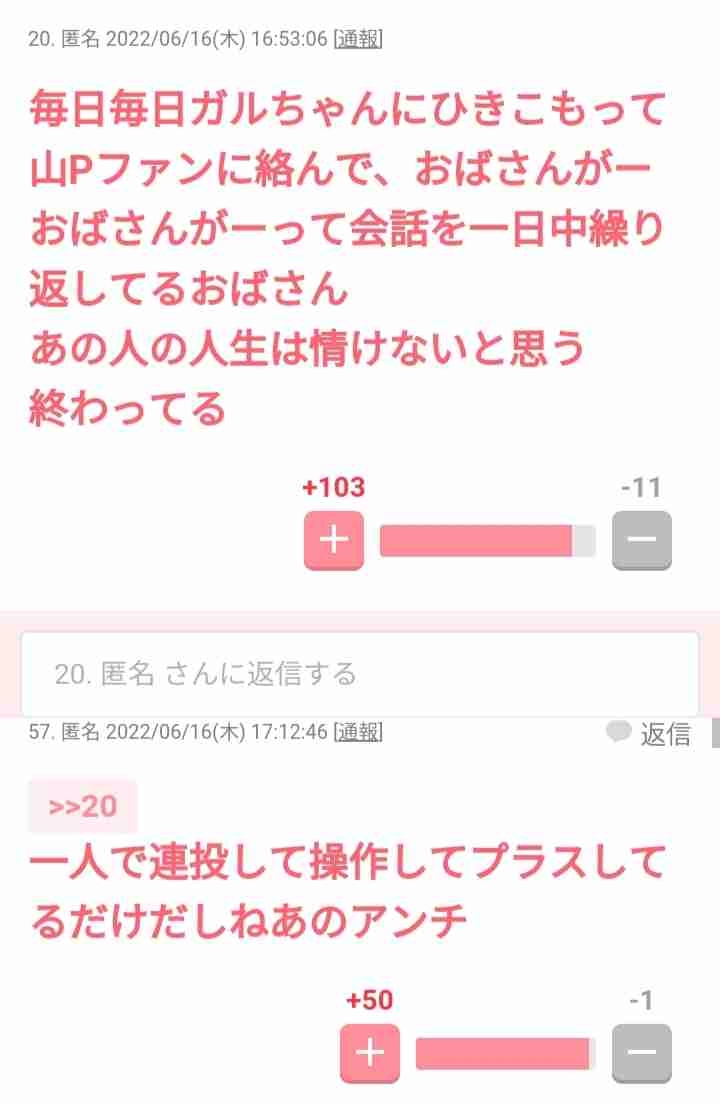The height and width of the screenshot is (1103, 720).
Task: Click 通報 to report comment 20
Action: pyautogui.click(x=358, y=38)
